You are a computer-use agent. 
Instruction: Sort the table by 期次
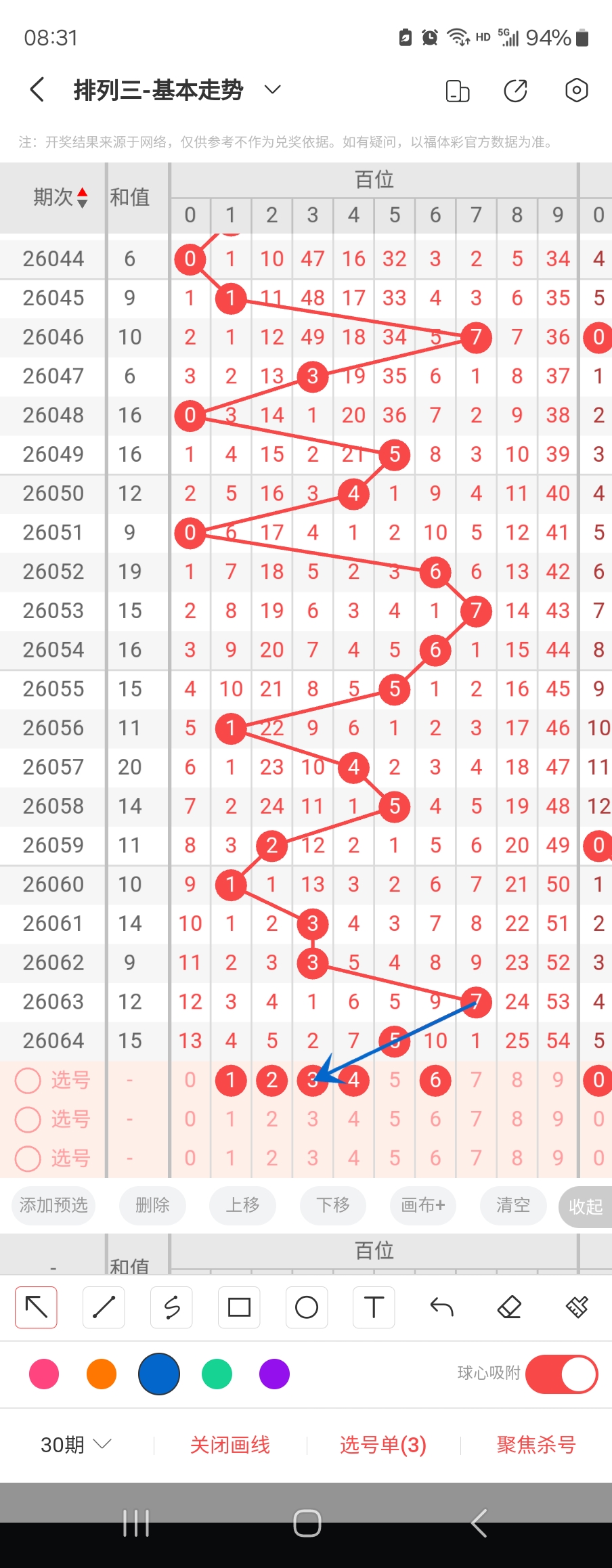click(61, 197)
